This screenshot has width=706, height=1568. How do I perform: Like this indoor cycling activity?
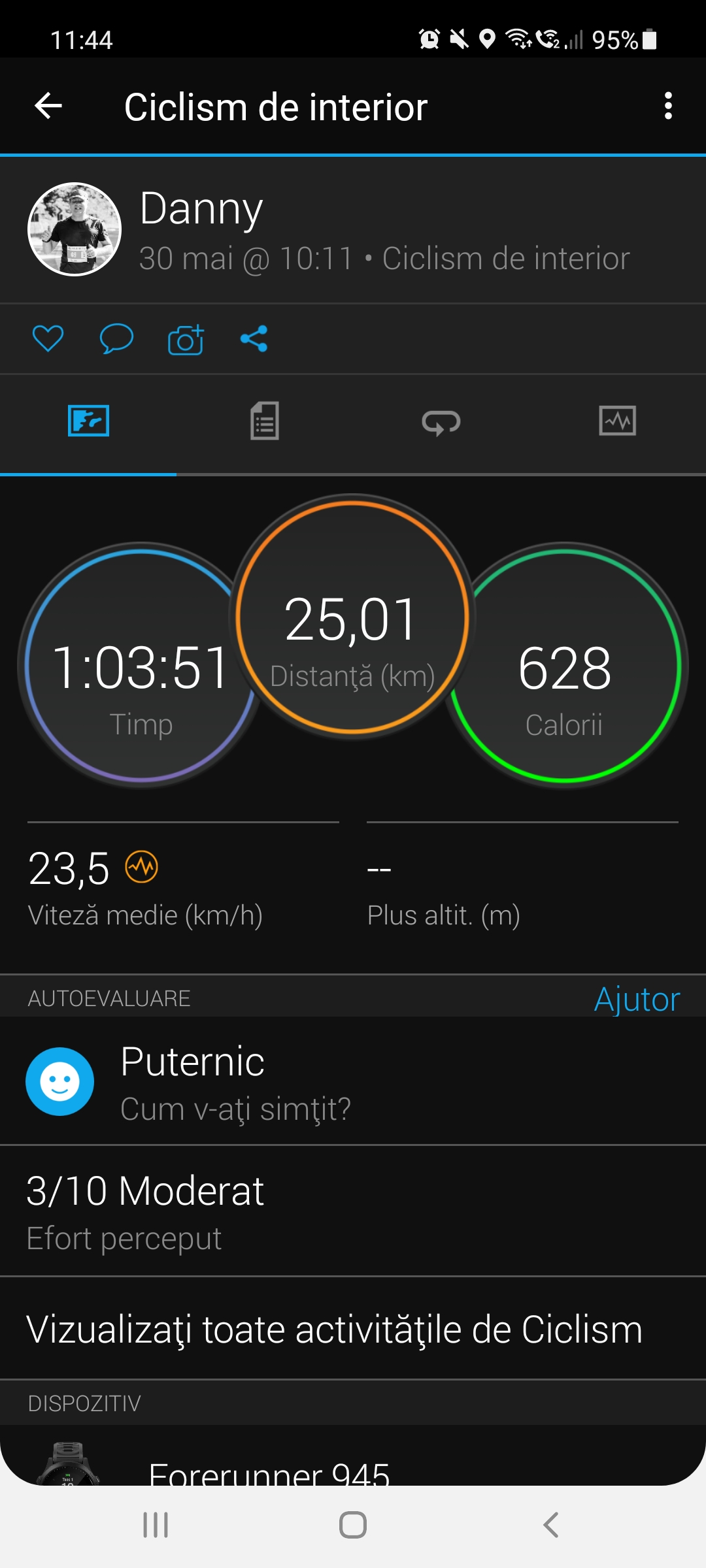48,338
